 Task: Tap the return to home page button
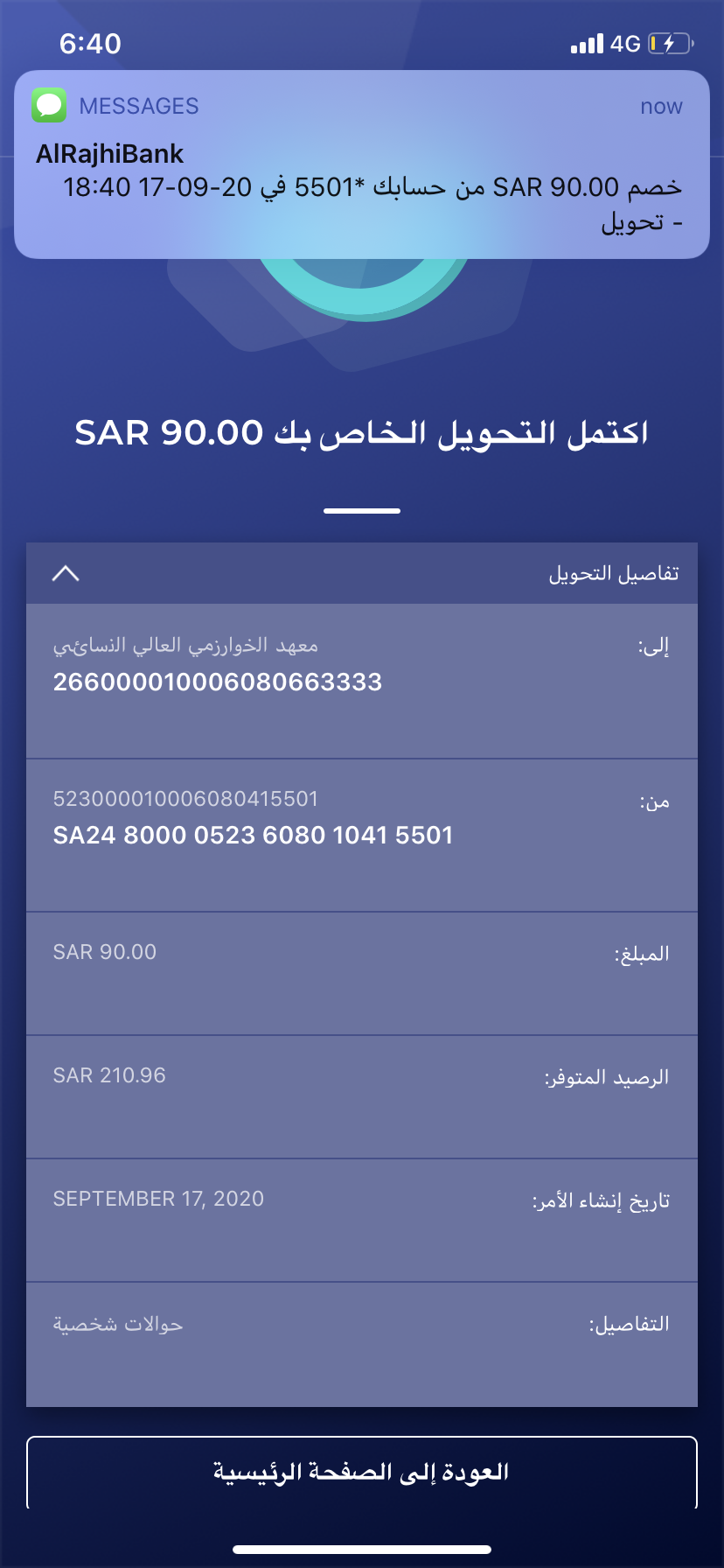[x=361, y=1473]
